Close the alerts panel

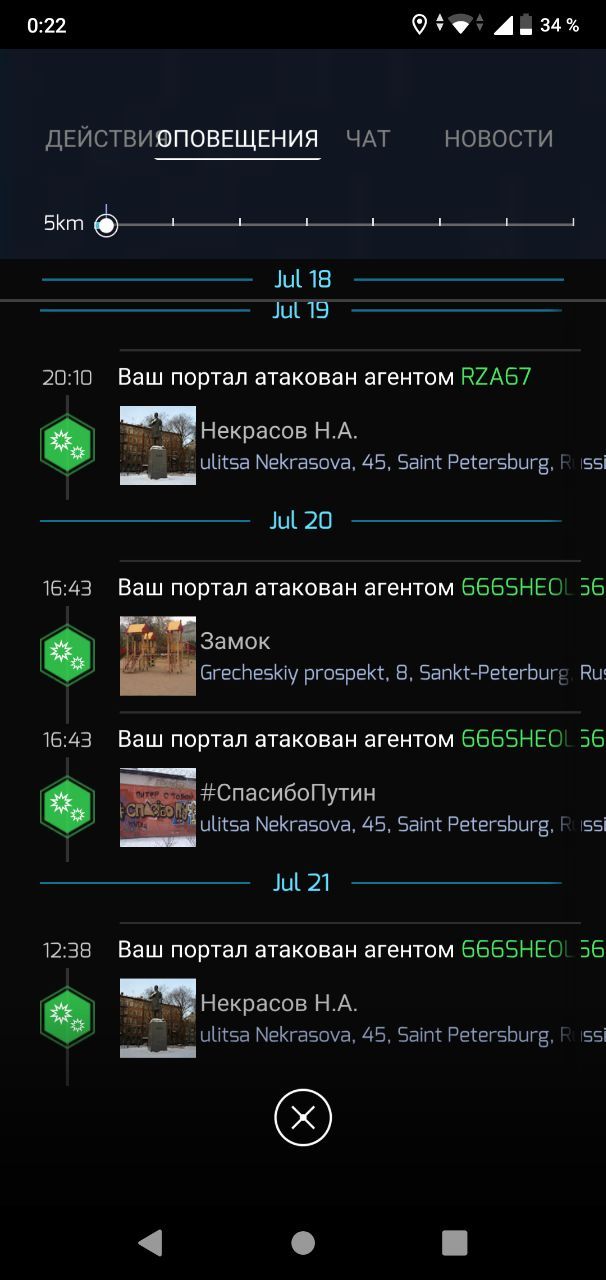point(303,1117)
